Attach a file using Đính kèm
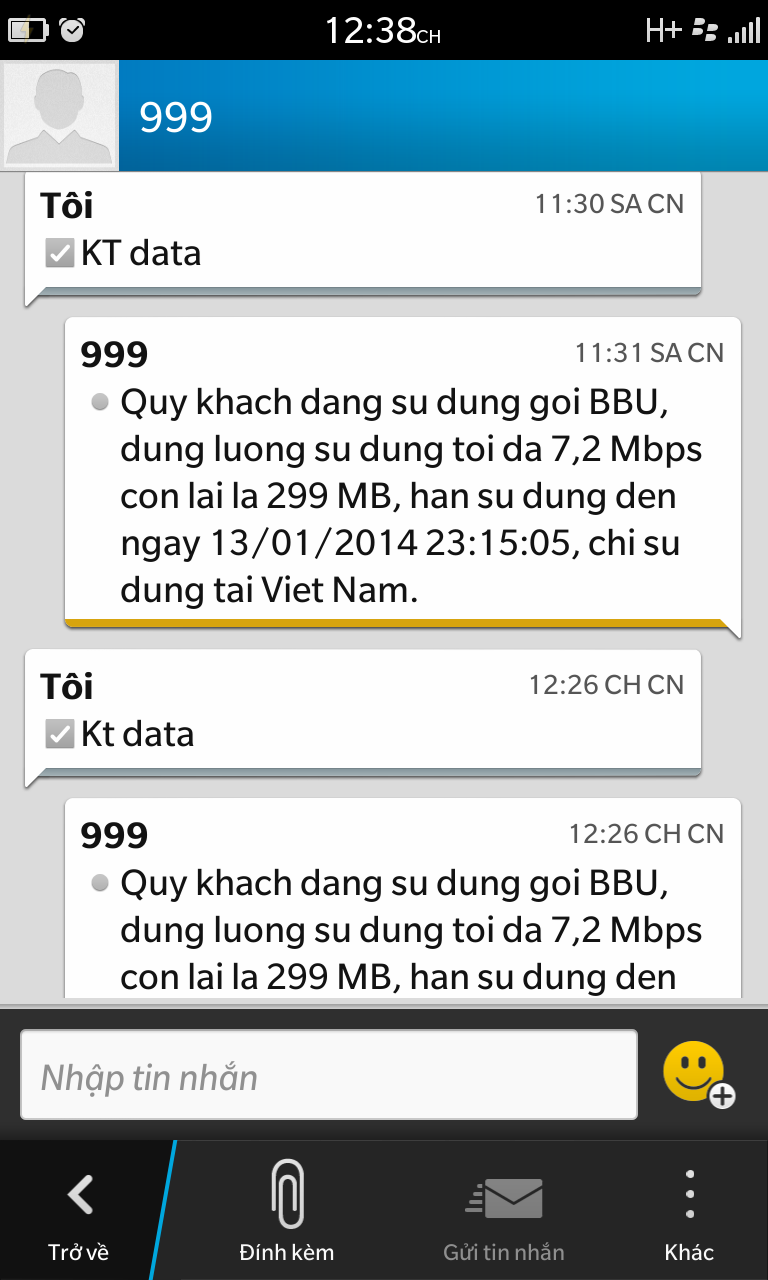The height and width of the screenshot is (1280, 768). 287,1211
